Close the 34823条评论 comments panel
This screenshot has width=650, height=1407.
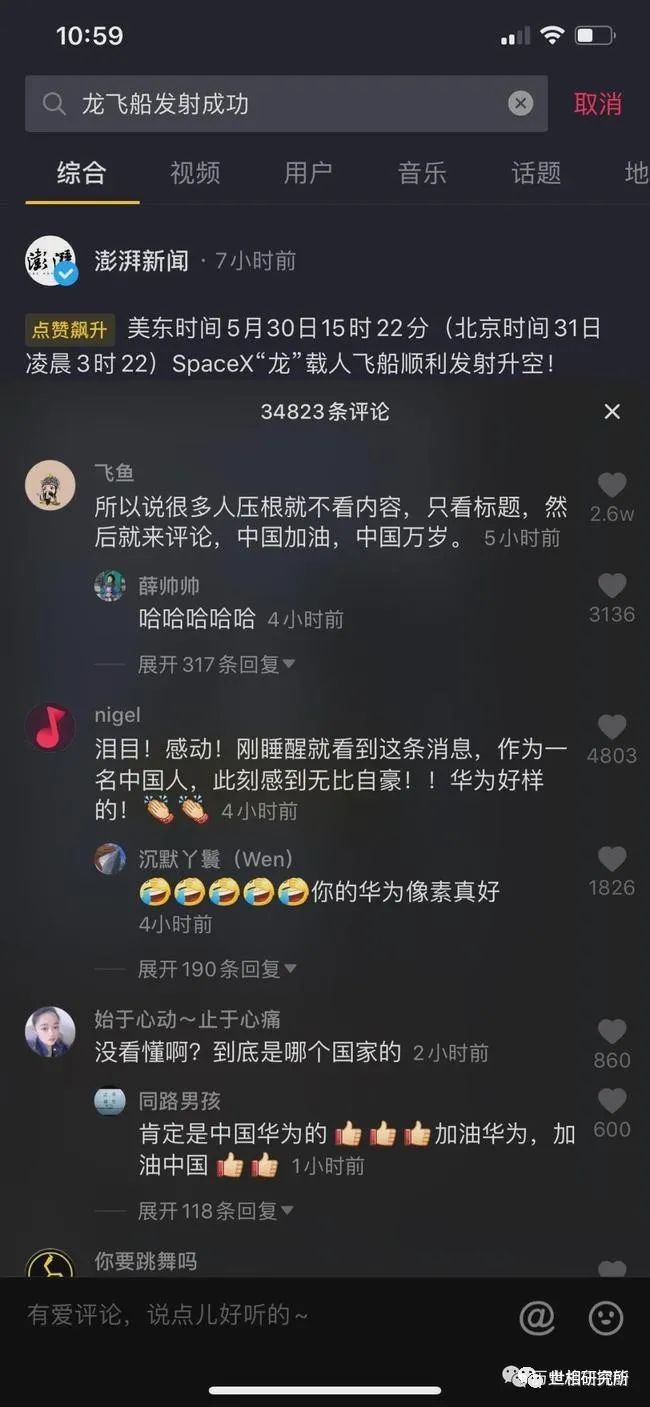coord(612,412)
